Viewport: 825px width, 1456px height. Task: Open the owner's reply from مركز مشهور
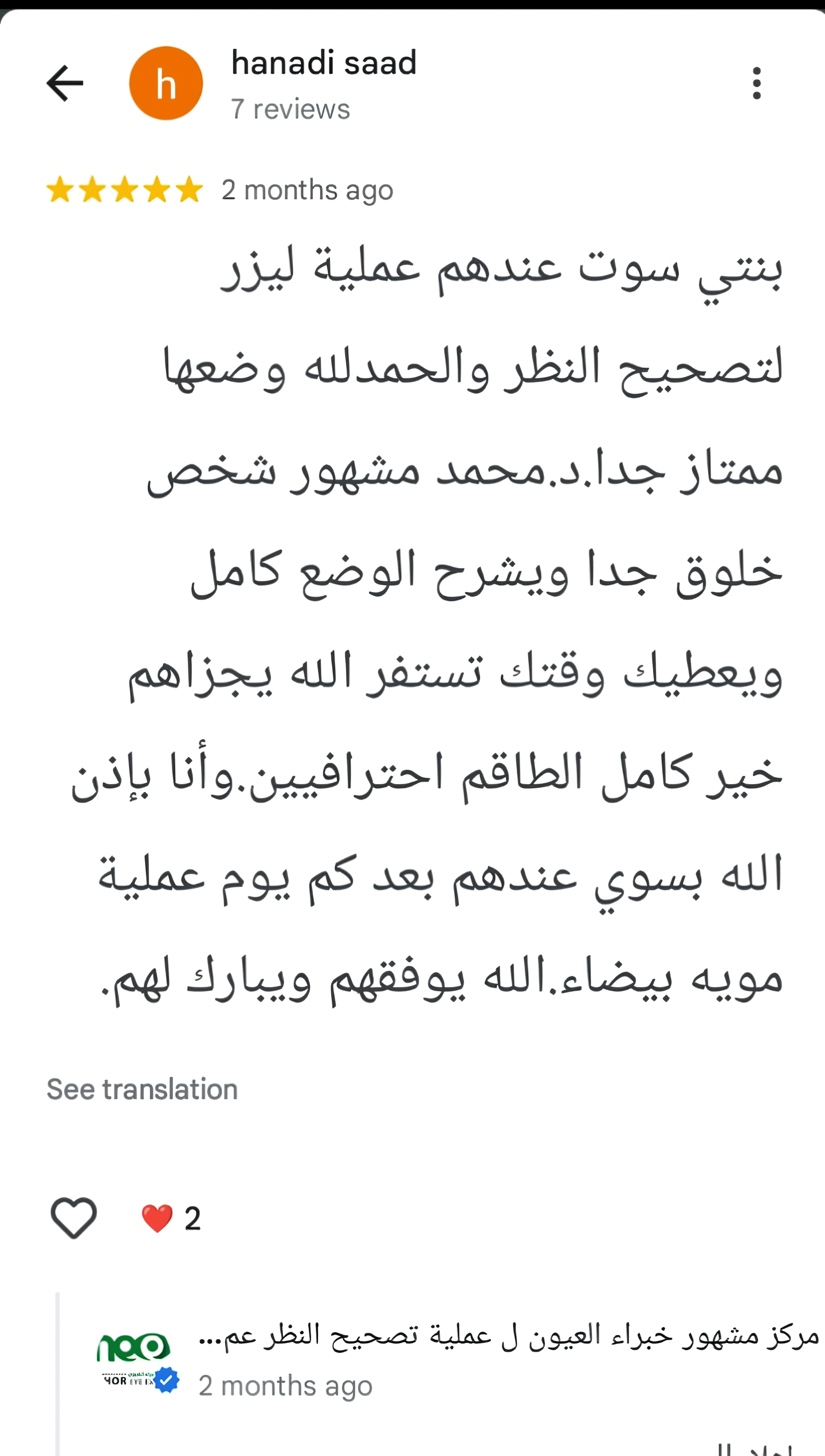click(508, 1336)
